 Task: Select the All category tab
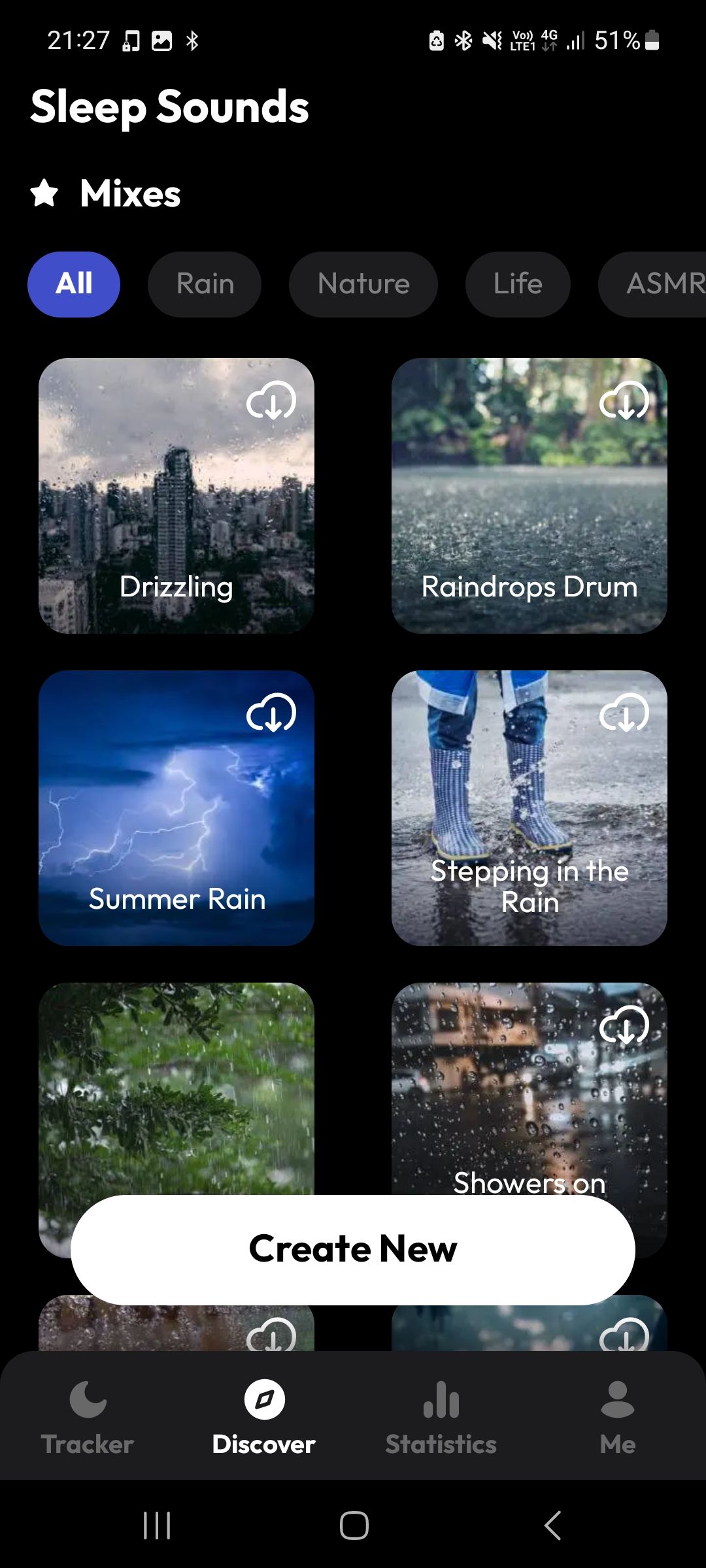(x=73, y=284)
